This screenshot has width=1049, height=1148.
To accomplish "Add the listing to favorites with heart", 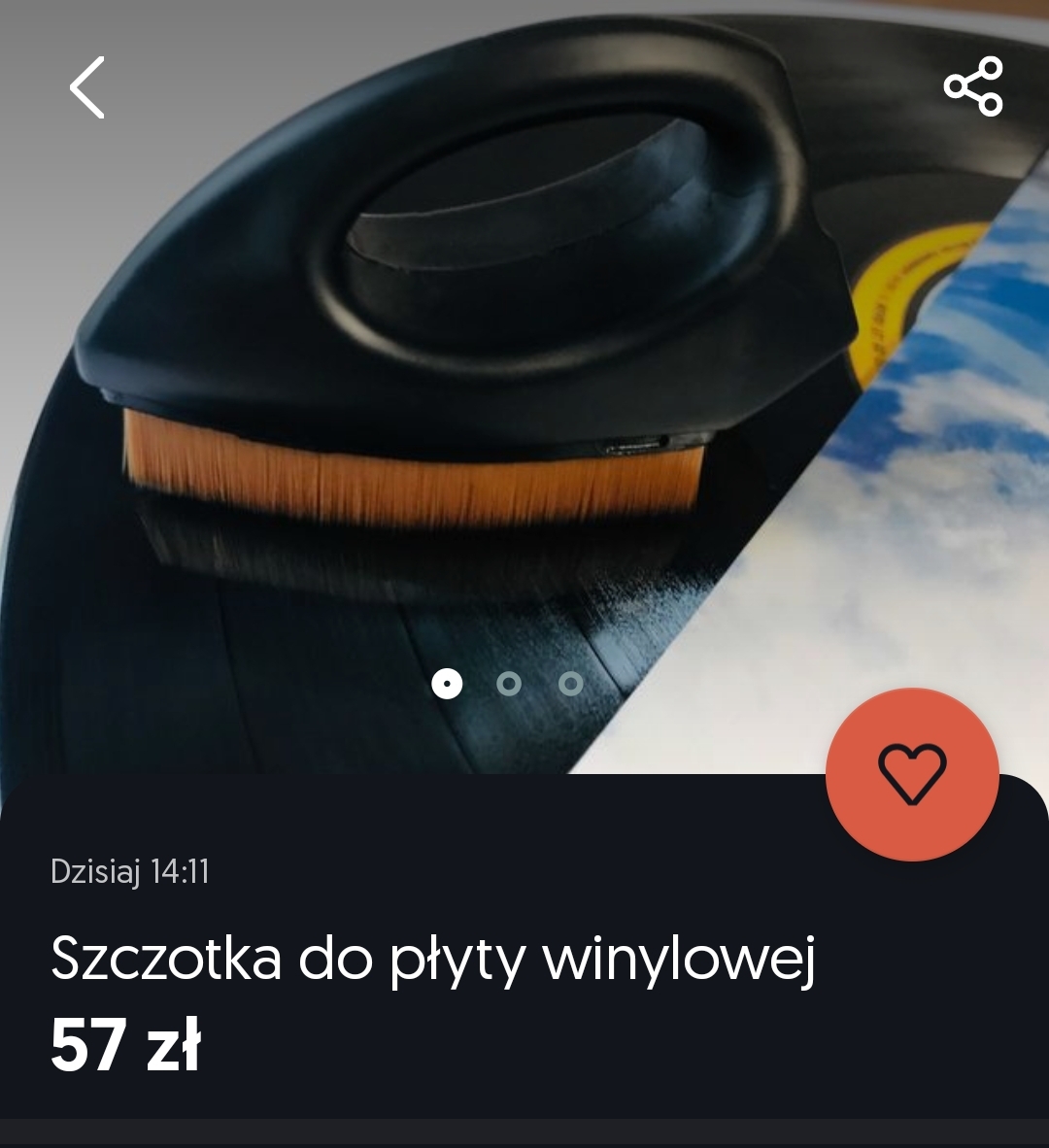I will (912, 774).
